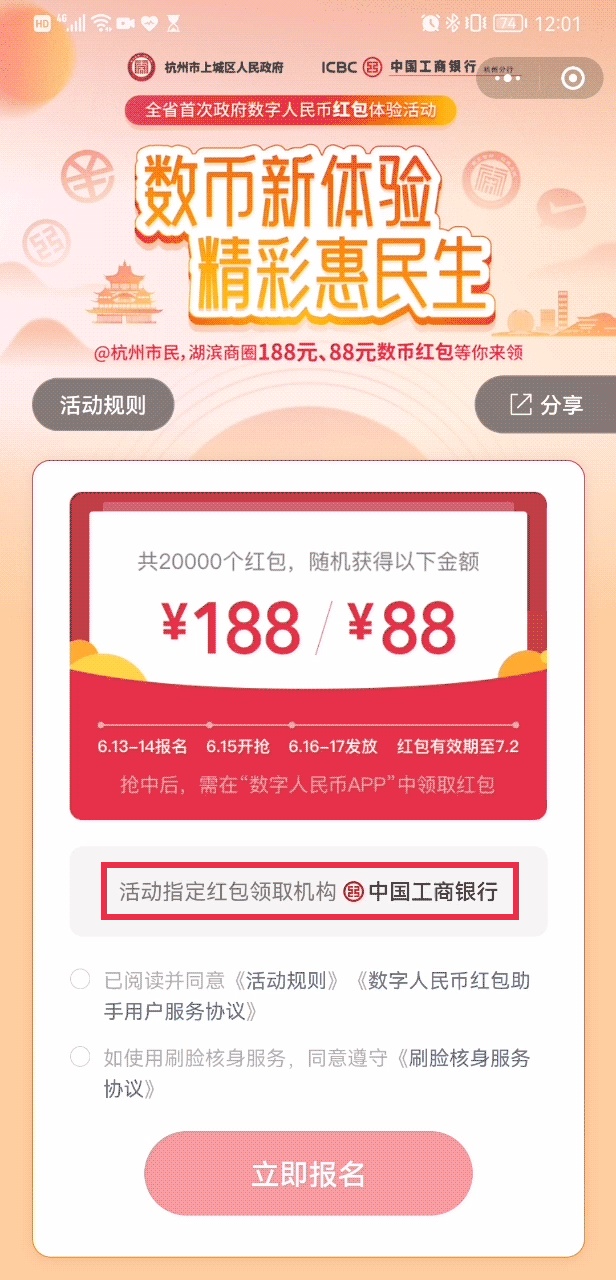
Task: Check the 刷脸核身服务 consent checkbox
Action: coord(81,1056)
